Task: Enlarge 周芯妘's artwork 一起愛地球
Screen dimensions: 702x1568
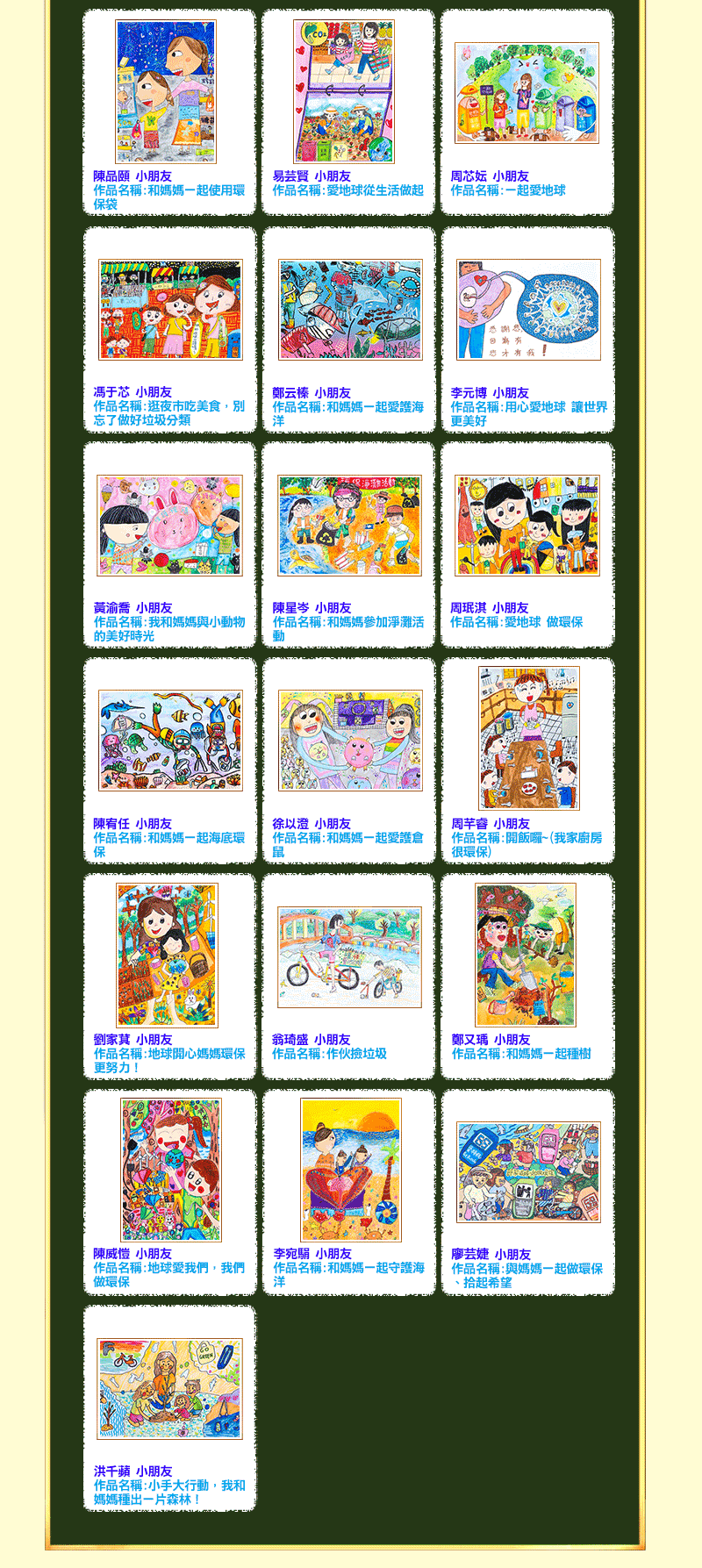Action: [x=526, y=92]
